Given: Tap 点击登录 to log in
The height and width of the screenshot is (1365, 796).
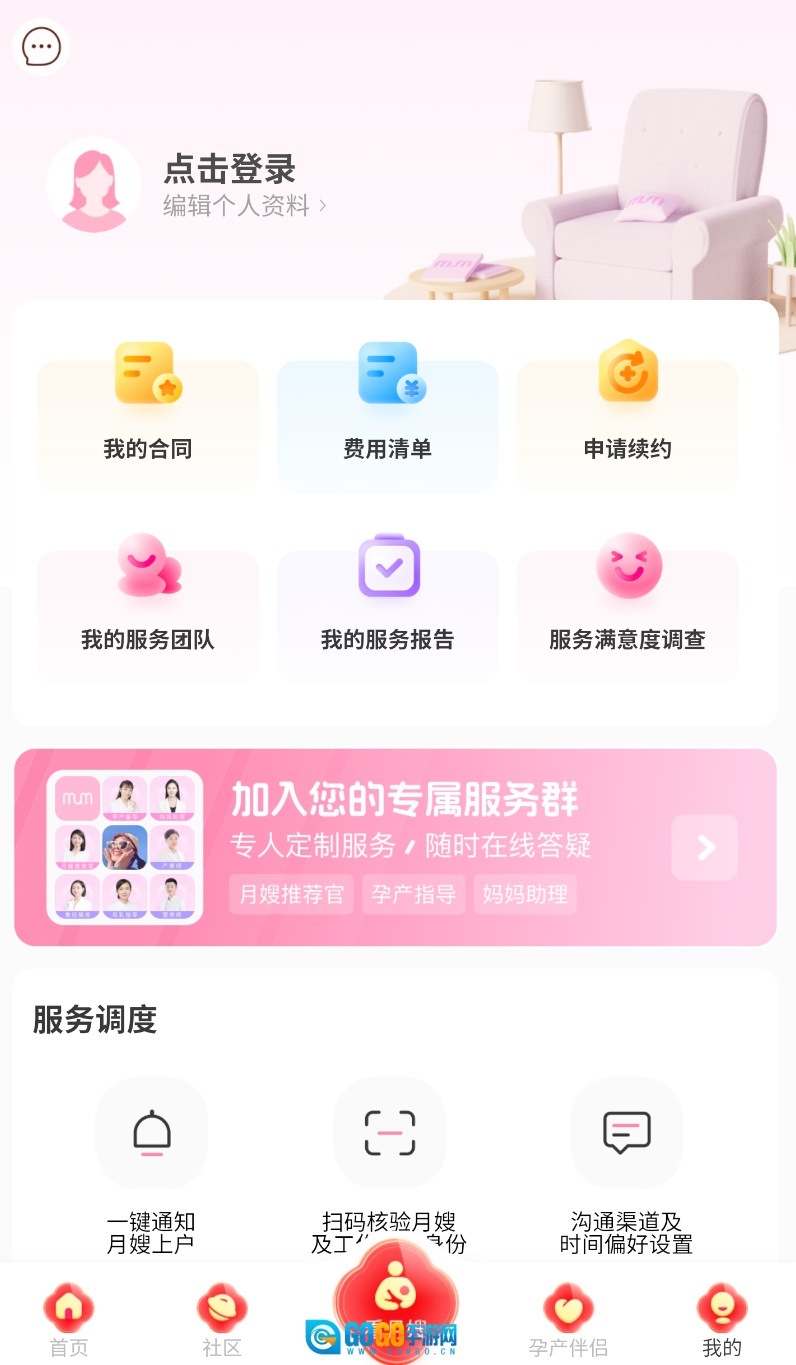Looking at the screenshot, I should pos(228,170).
